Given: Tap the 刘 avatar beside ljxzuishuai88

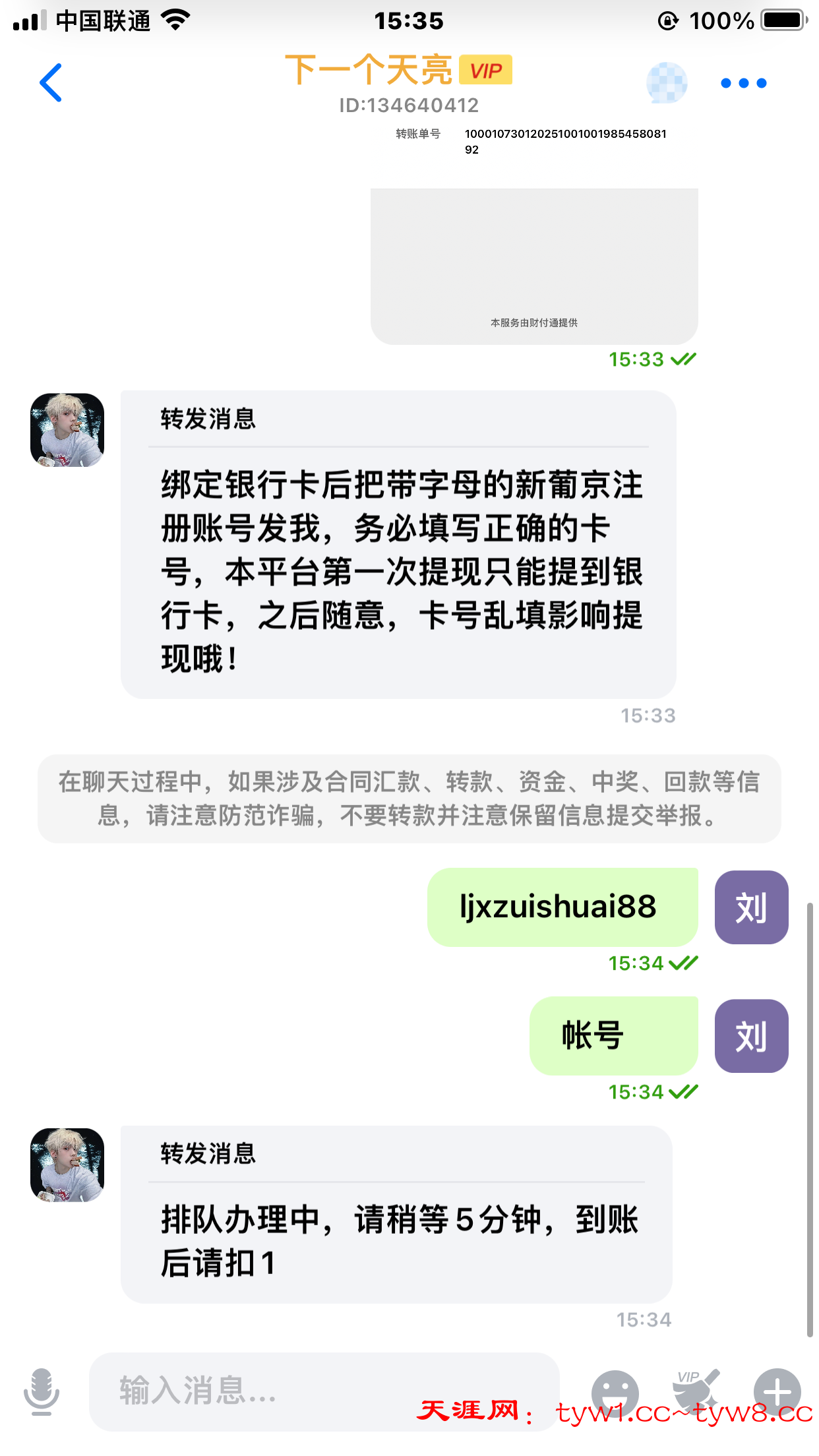Looking at the screenshot, I should 751,907.
